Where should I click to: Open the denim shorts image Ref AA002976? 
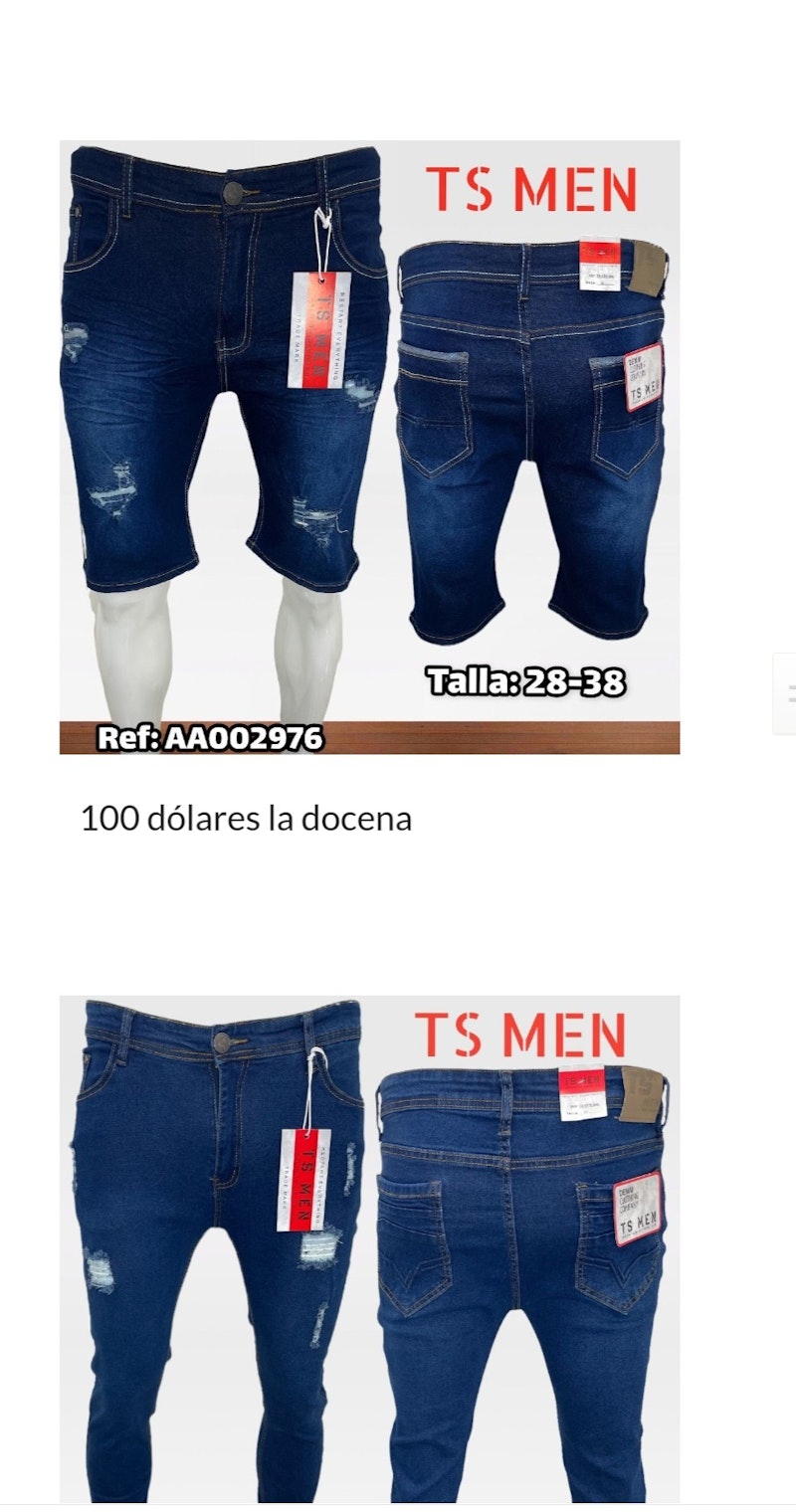click(x=369, y=447)
